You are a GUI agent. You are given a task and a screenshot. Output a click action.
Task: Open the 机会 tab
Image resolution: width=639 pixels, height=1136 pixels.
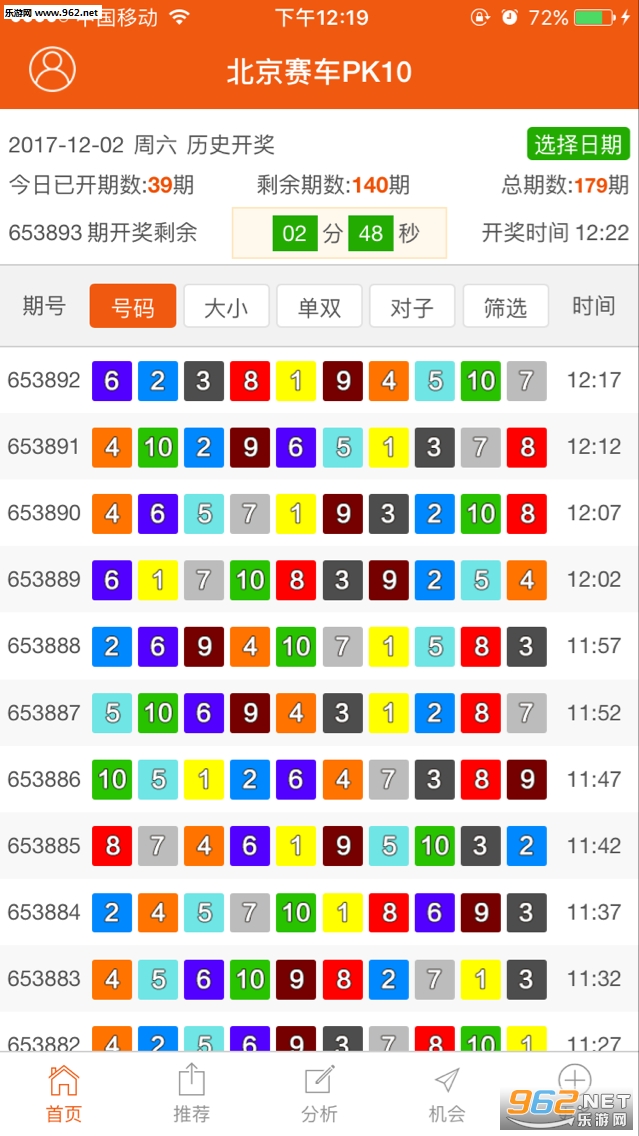447,1093
